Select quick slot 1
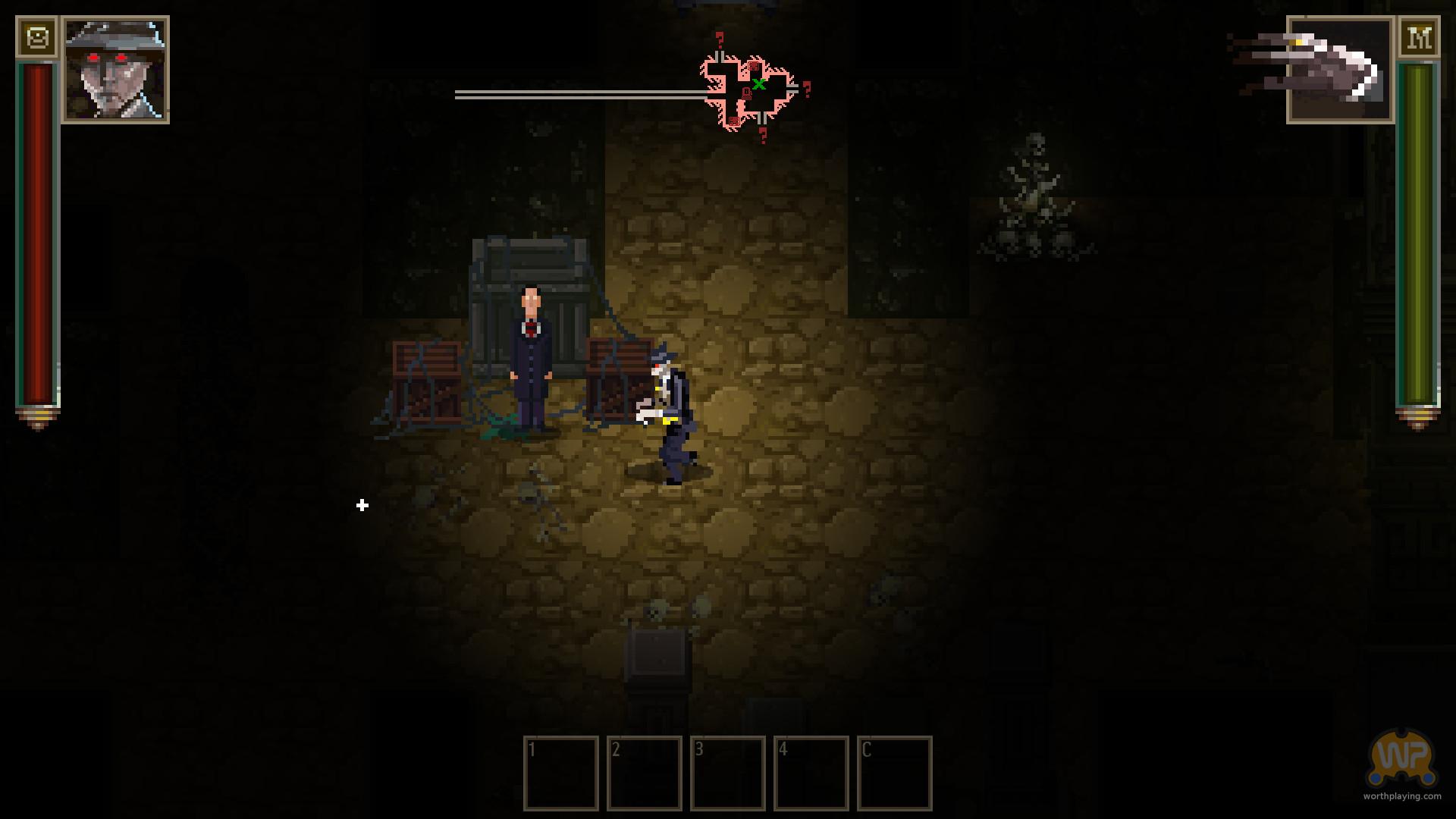Screen dimensions: 1456x819 560,773
